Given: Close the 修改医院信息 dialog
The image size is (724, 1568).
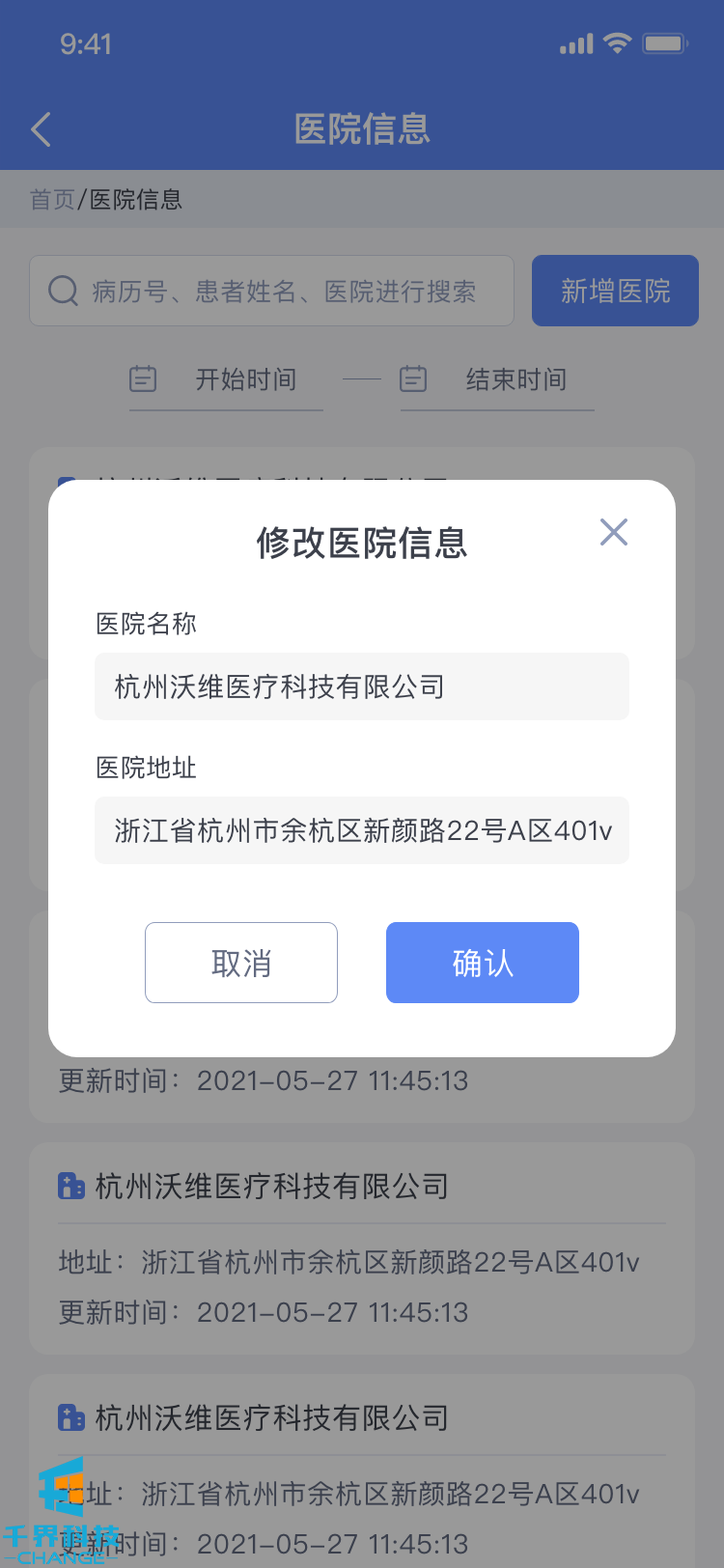Looking at the screenshot, I should point(614,532).
